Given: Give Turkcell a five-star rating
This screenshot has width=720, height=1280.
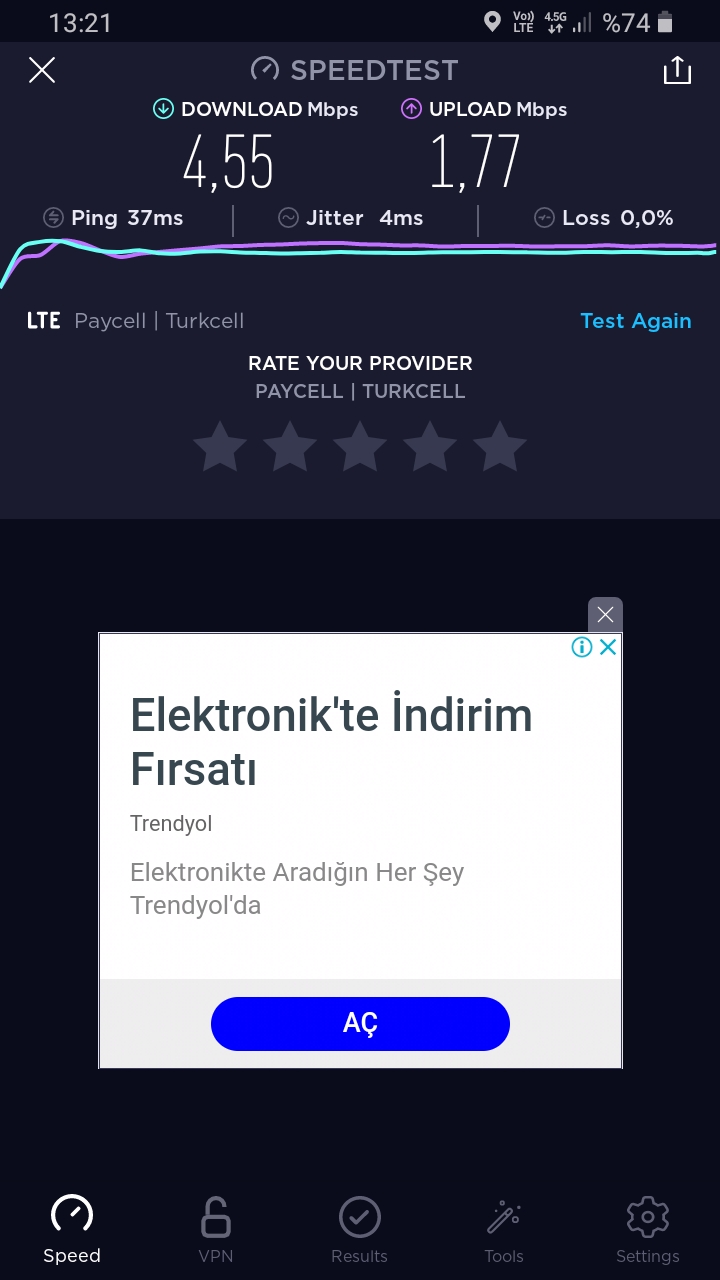Looking at the screenshot, I should (x=500, y=446).
